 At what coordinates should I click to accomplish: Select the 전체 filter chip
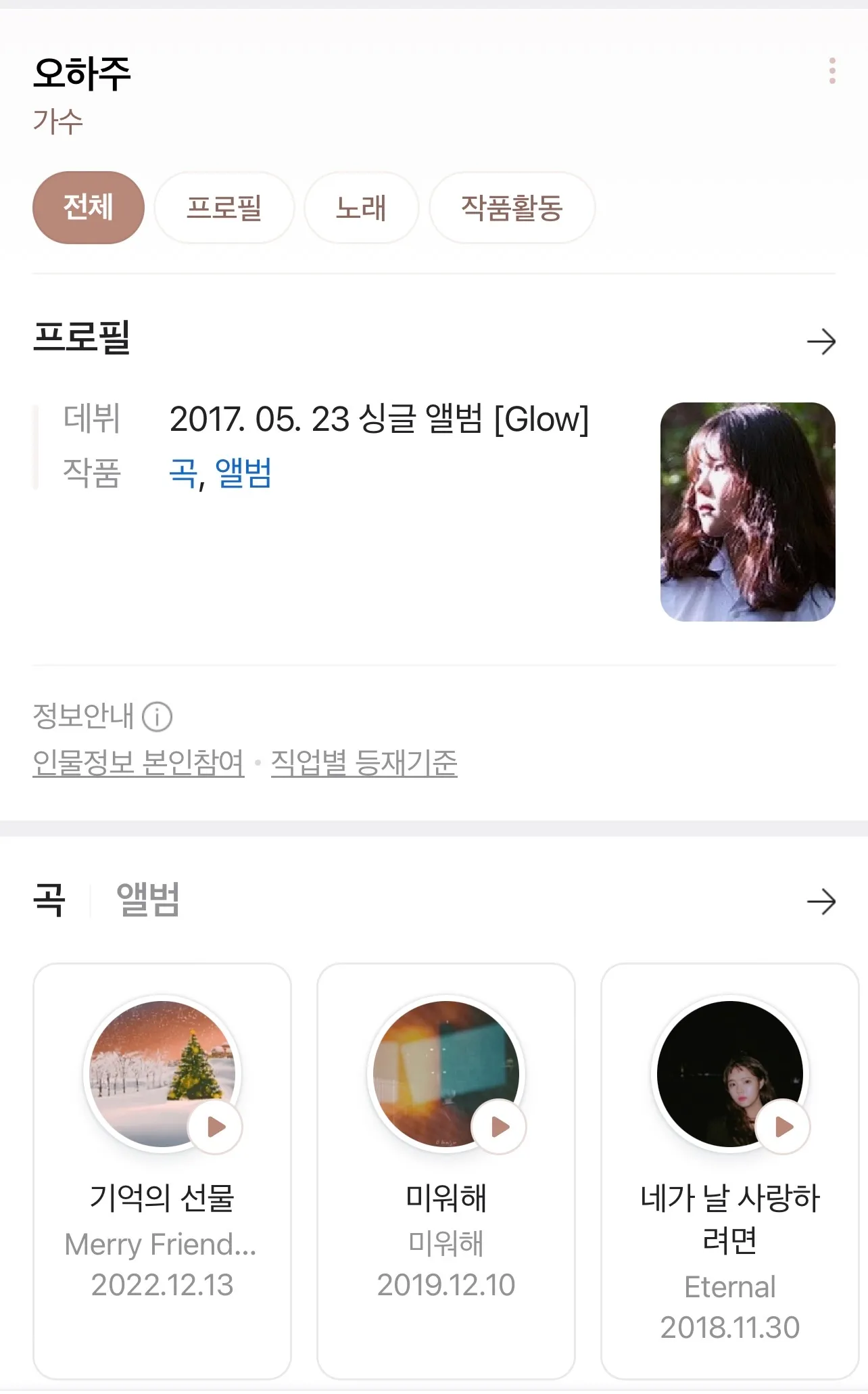[88, 208]
